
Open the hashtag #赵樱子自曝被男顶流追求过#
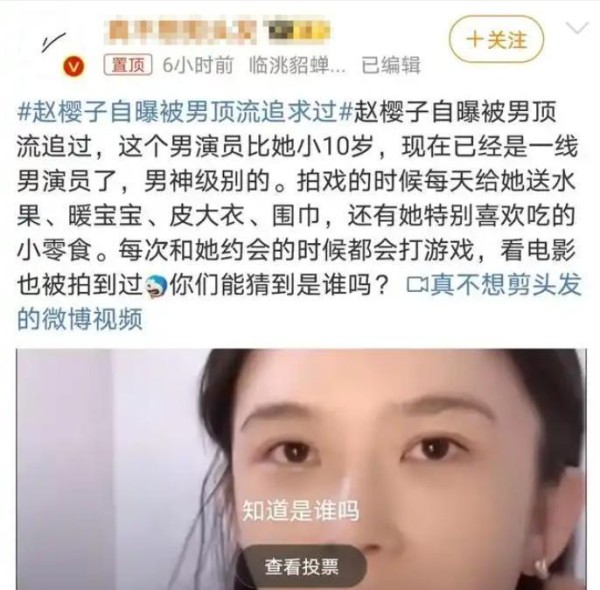click(178, 107)
